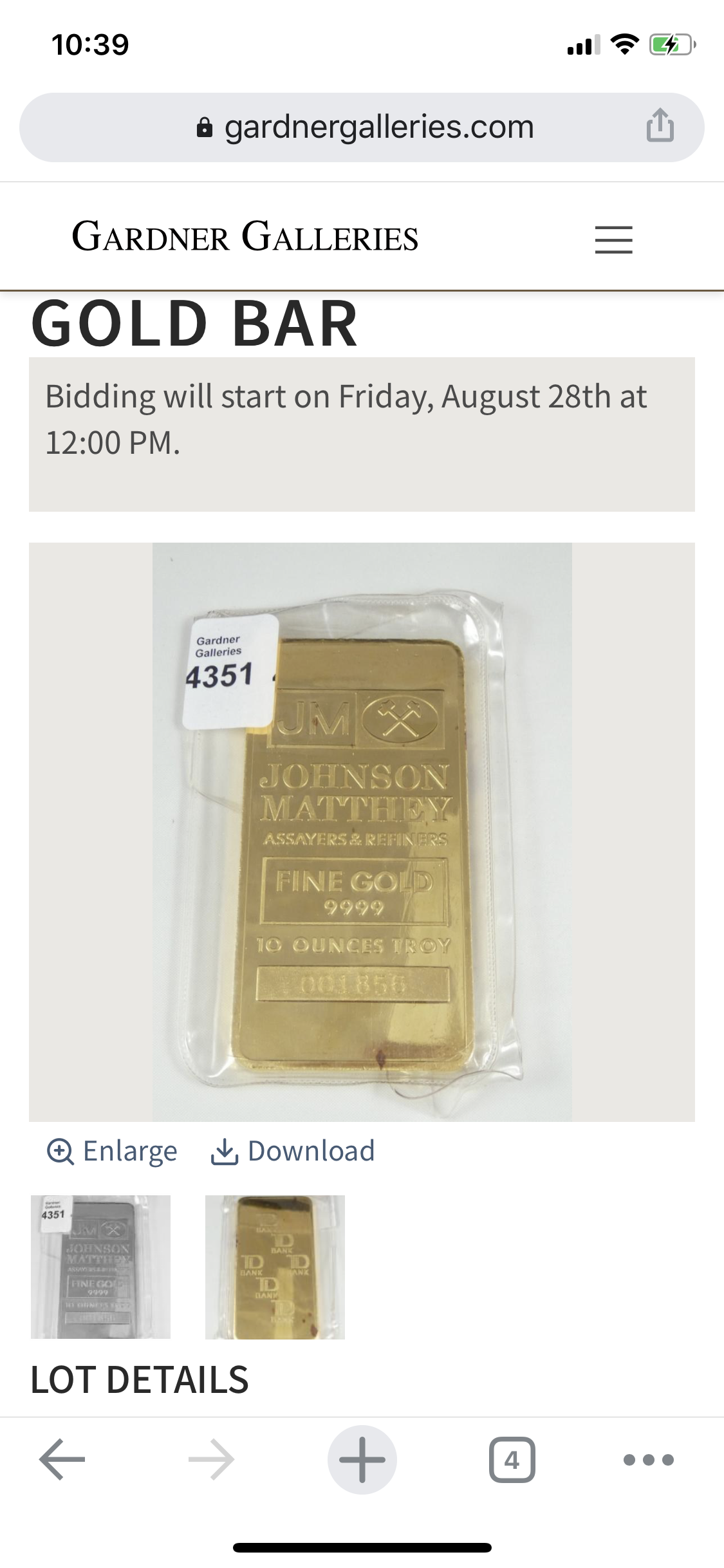This screenshot has width=724, height=1568.
Task: Select the TD Bank back-side thumbnail
Action: pyautogui.click(x=275, y=1267)
